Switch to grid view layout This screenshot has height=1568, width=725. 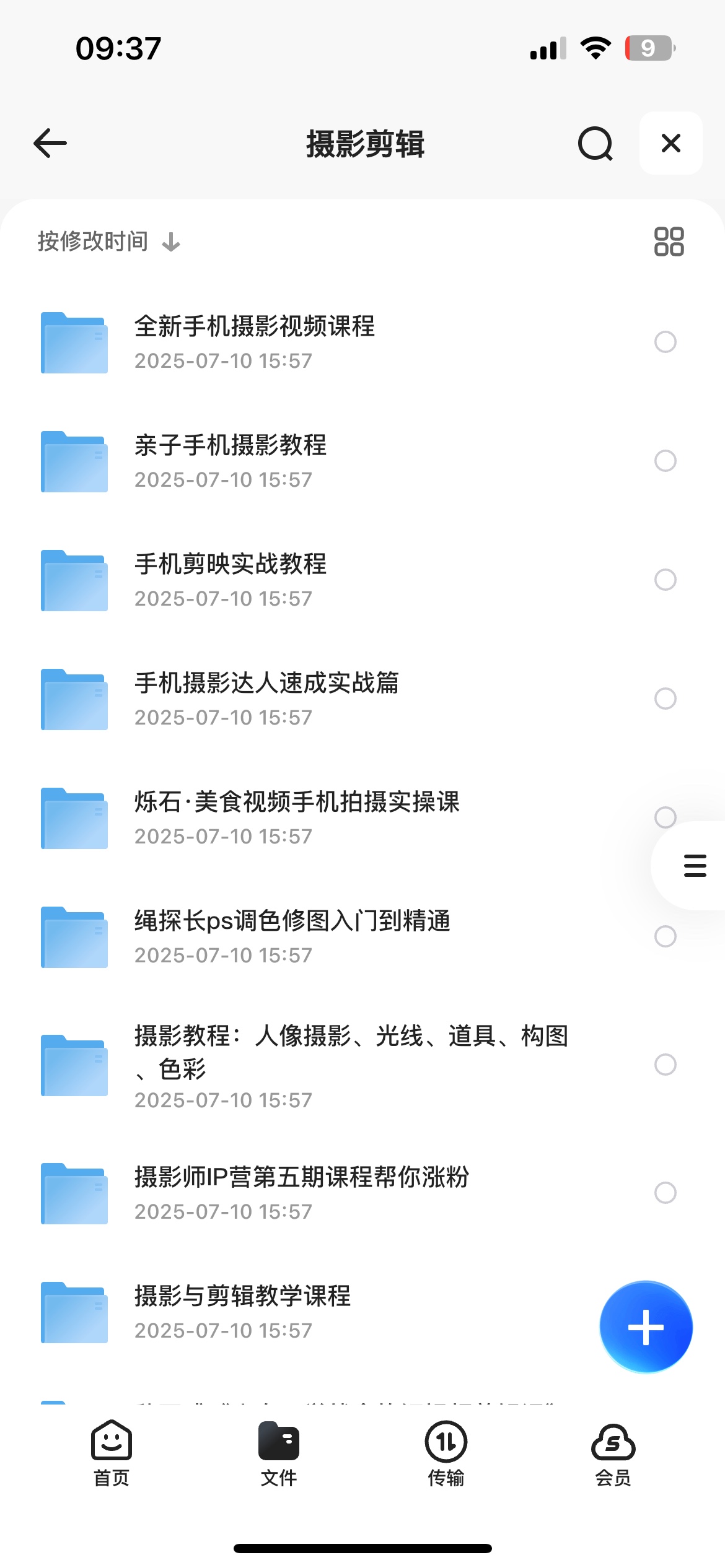[669, 242]
